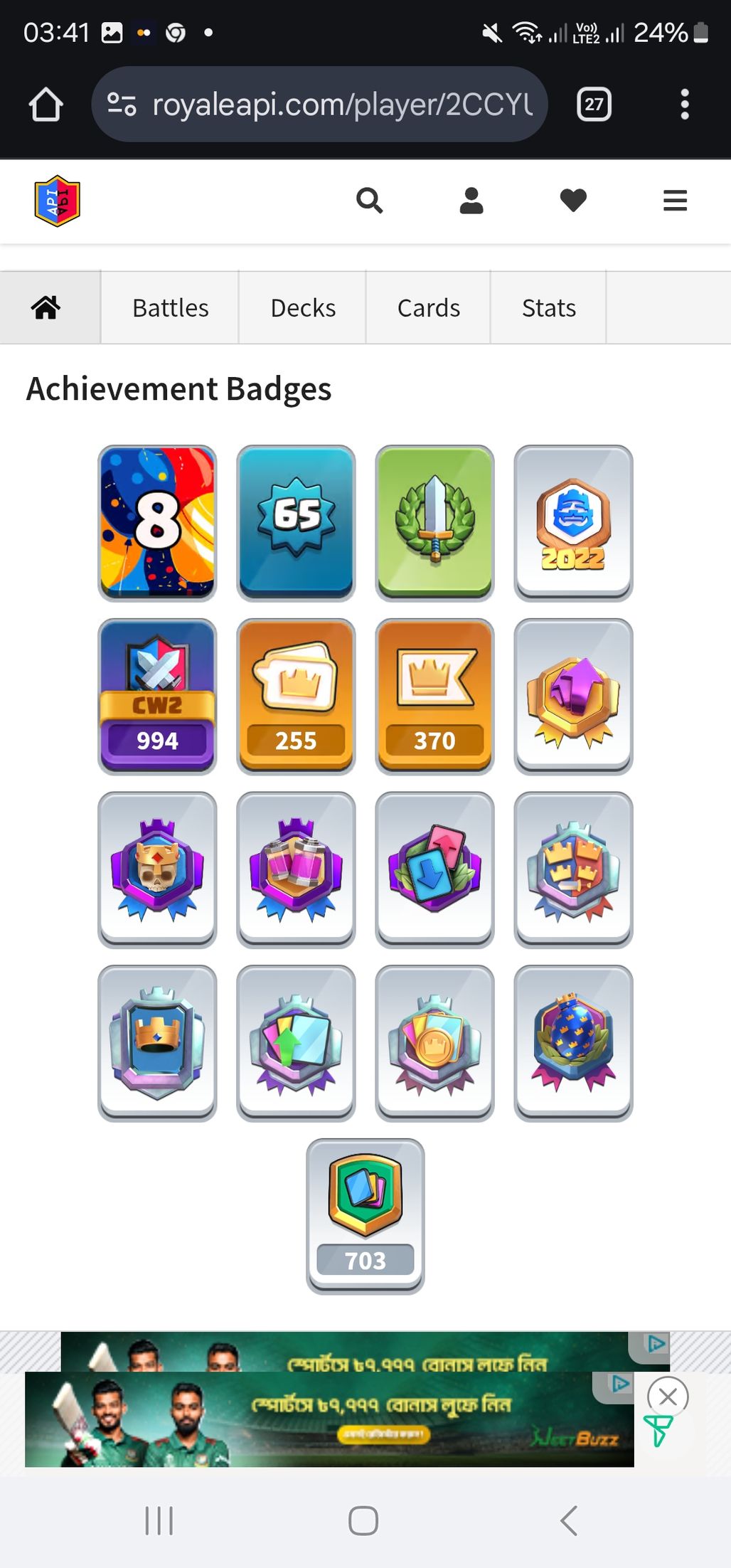The image size is (731, 1568).
Task: Switch to the Battles tab
Action: [170, 307]
